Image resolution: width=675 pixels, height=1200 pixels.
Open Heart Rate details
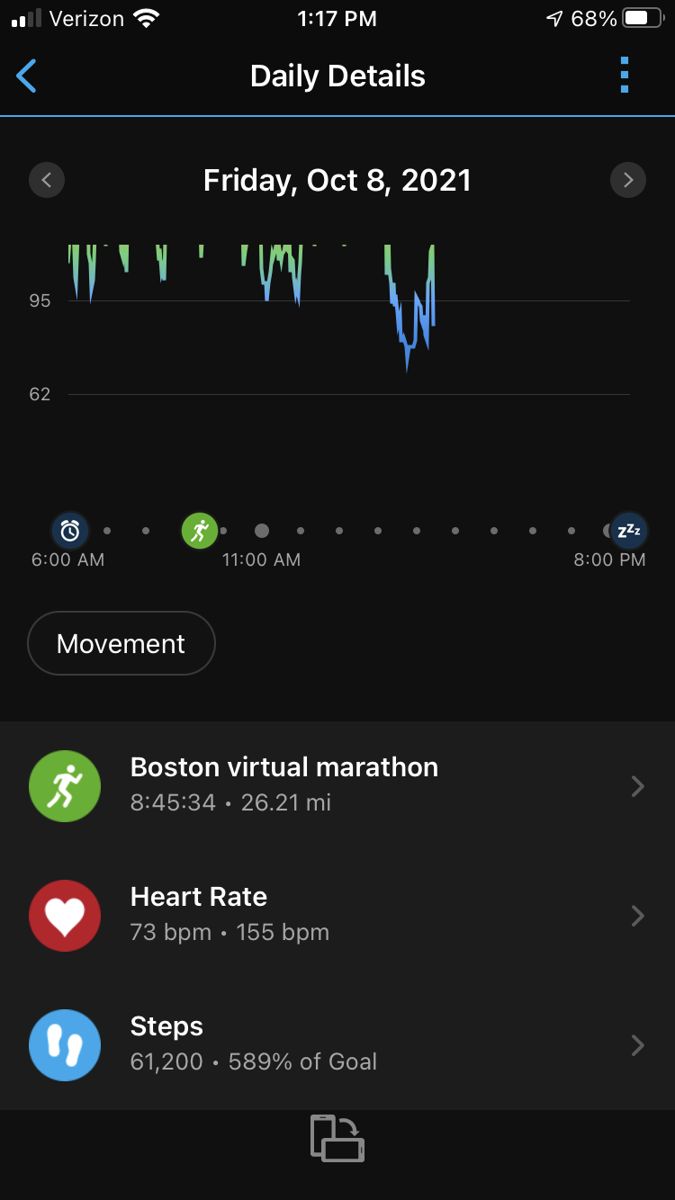coord(337,916)
